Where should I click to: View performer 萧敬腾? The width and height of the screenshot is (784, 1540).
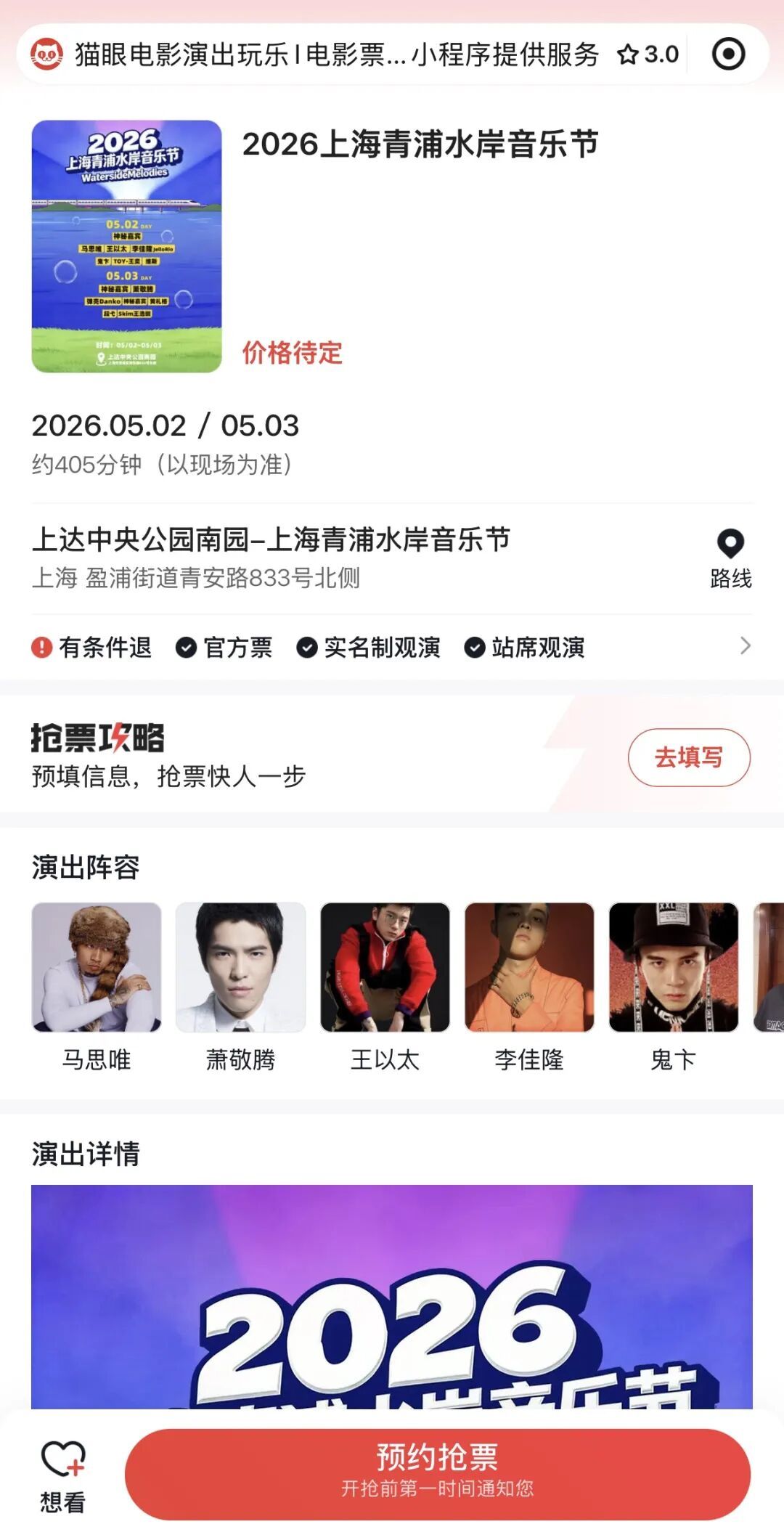(240, 967)
